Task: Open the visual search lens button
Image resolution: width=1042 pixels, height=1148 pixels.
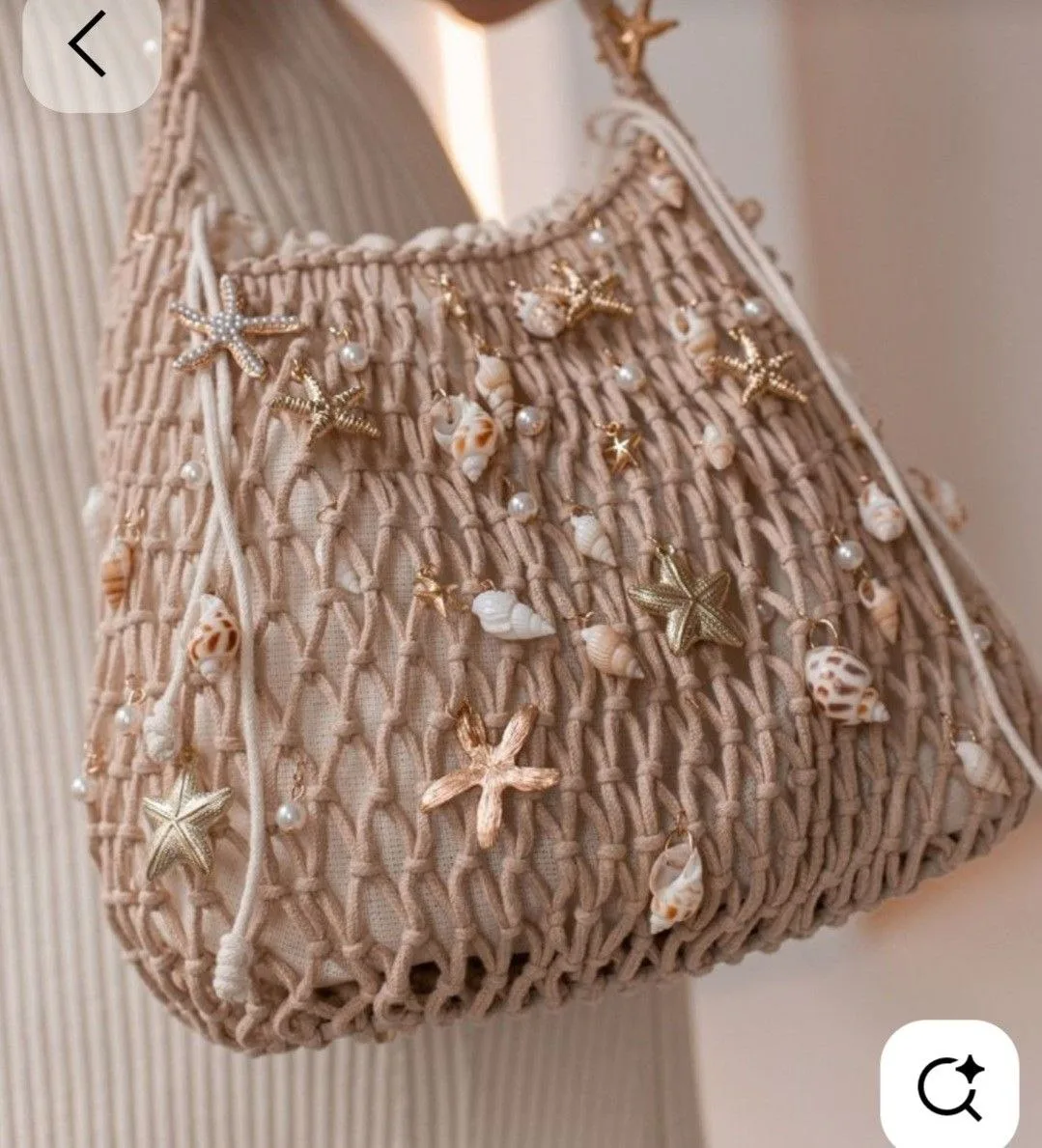Action: click(x=949, y=1086)
